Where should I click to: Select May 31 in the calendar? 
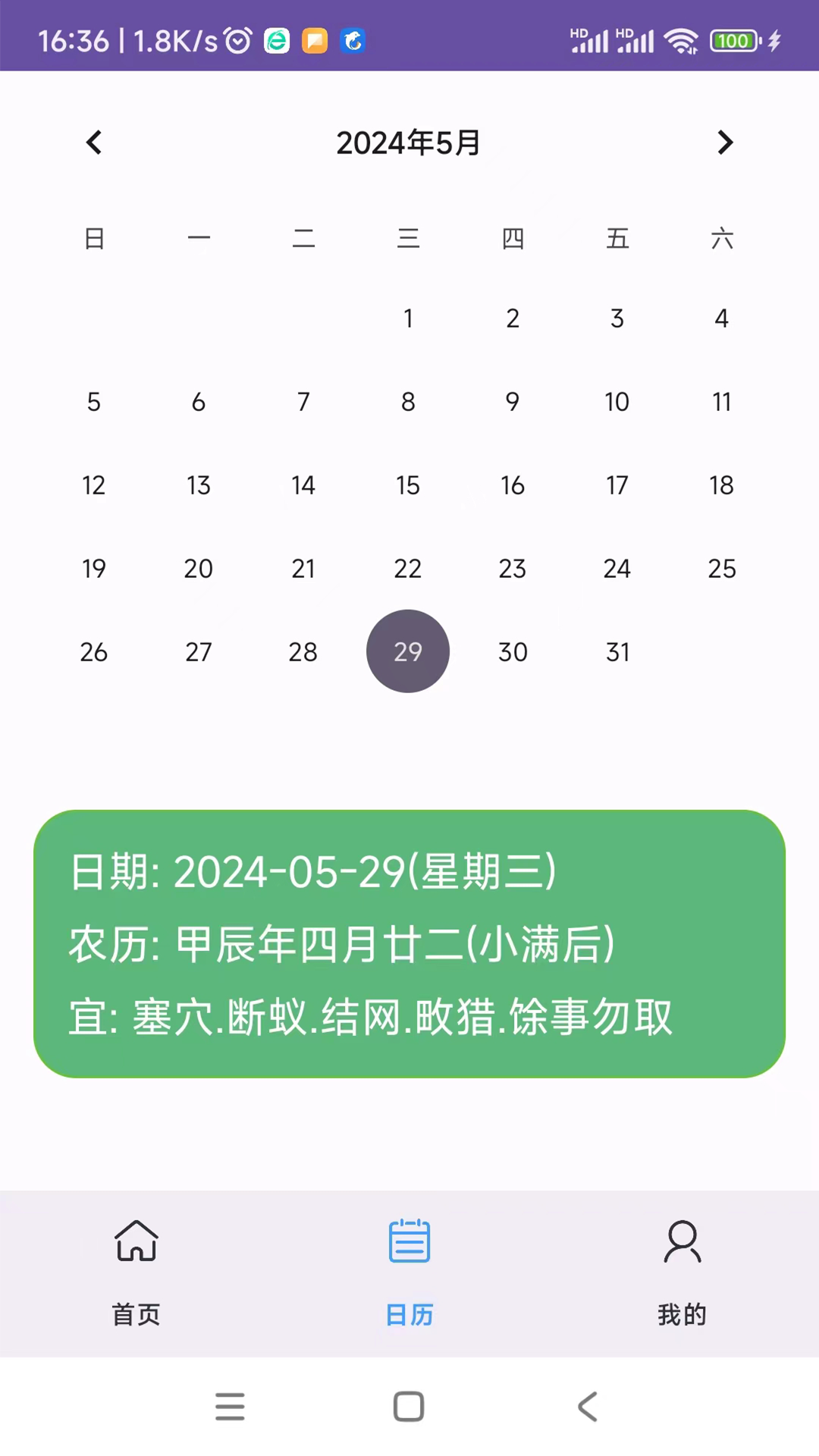pyautogui.click(x=617, y=651)
